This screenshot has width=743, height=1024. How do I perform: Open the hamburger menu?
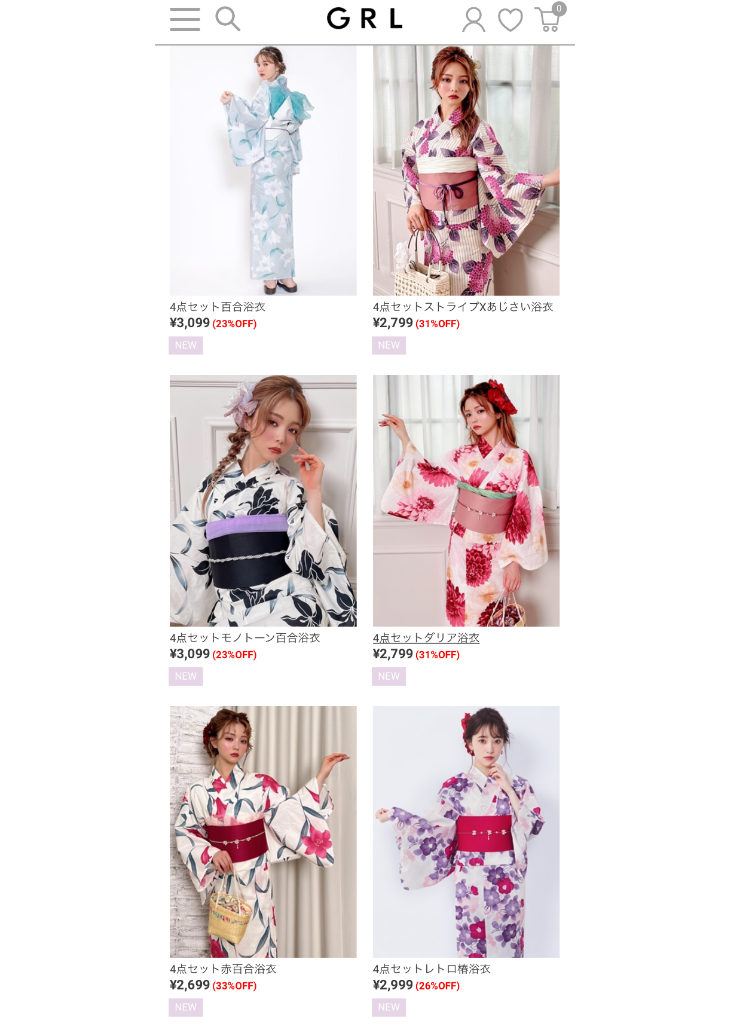(185, 19)
